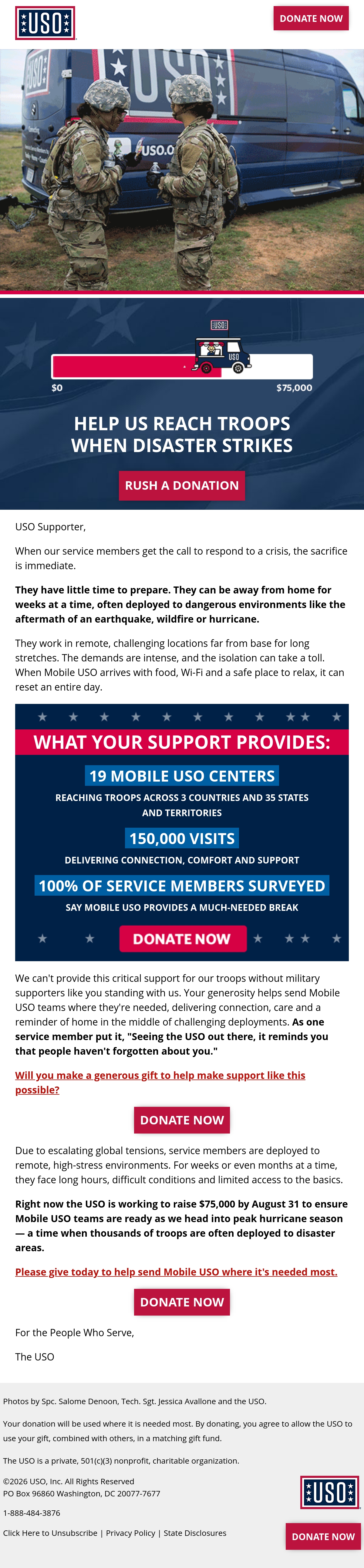Click Here to Unsubscribe link
Image resolution: width=364 pixels, height=1568 pixels.
(50, 1533)
